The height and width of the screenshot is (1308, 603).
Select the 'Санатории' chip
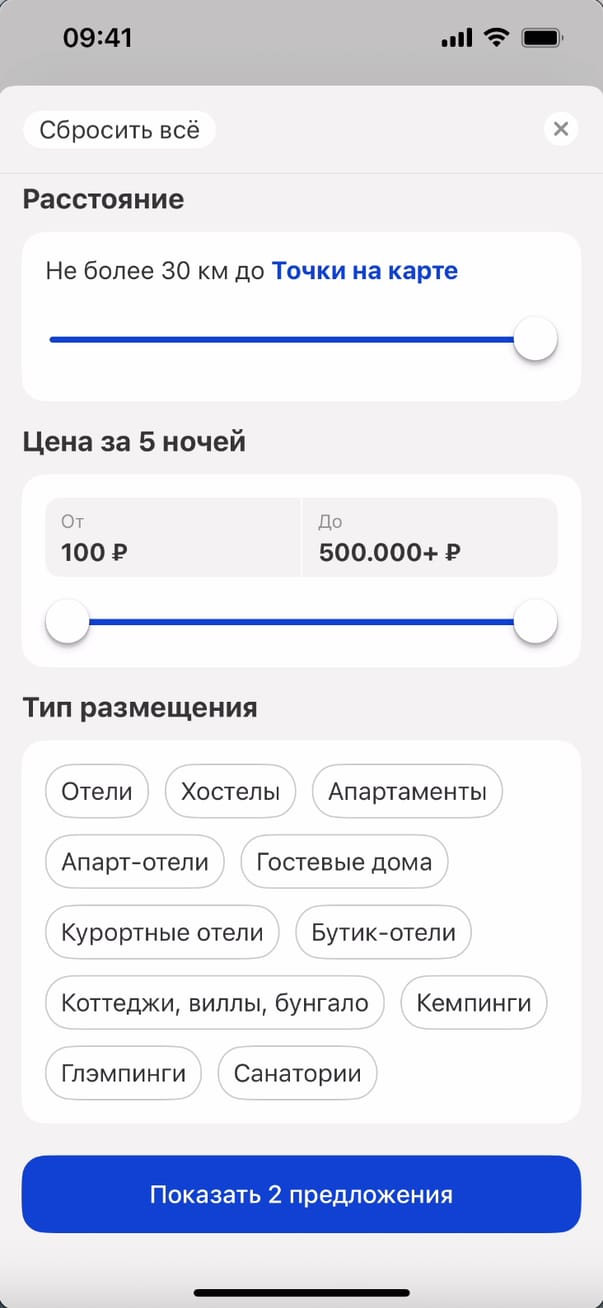(x=297, y=1074)
